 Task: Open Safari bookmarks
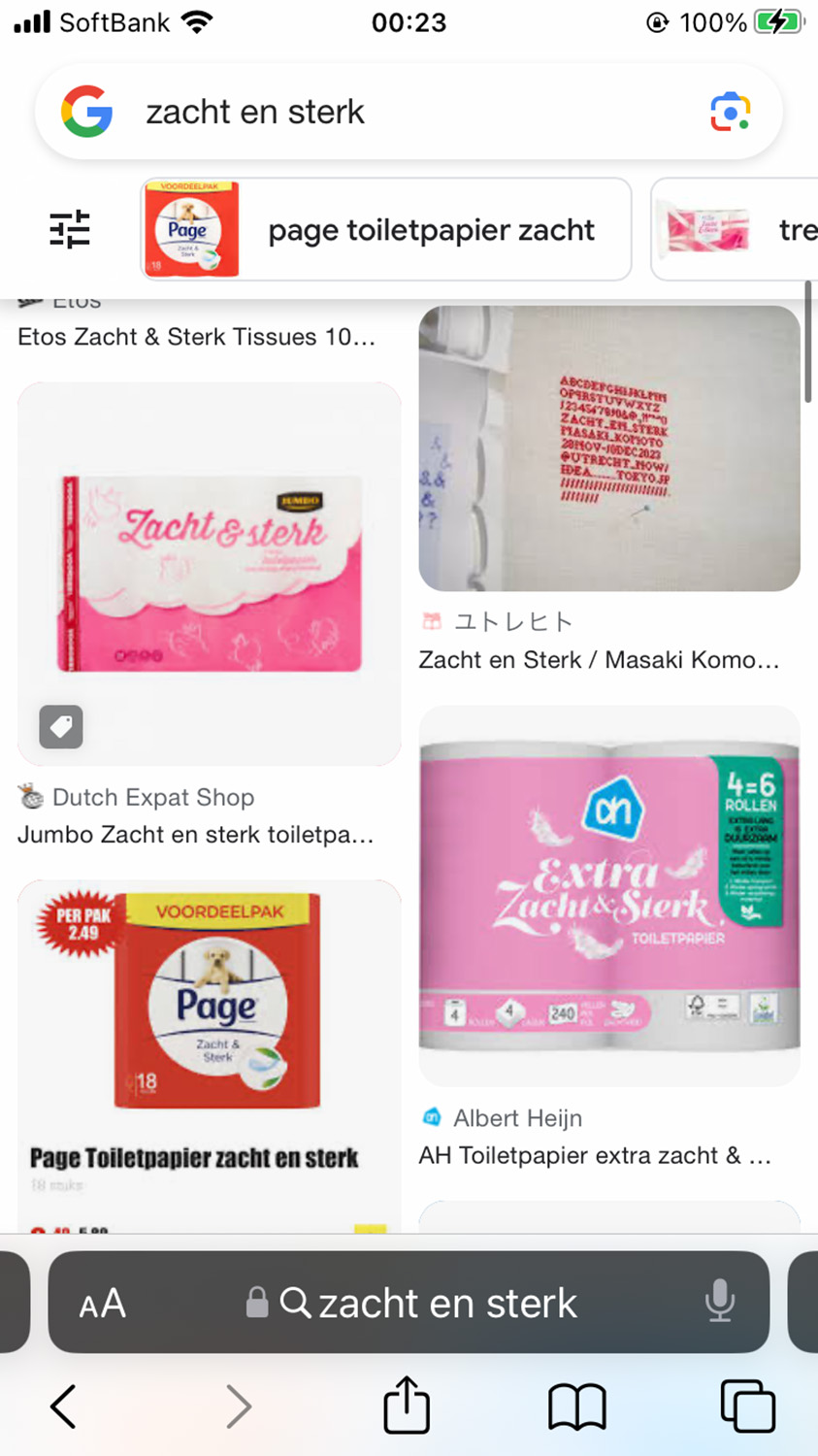[x=576, y=1406]
